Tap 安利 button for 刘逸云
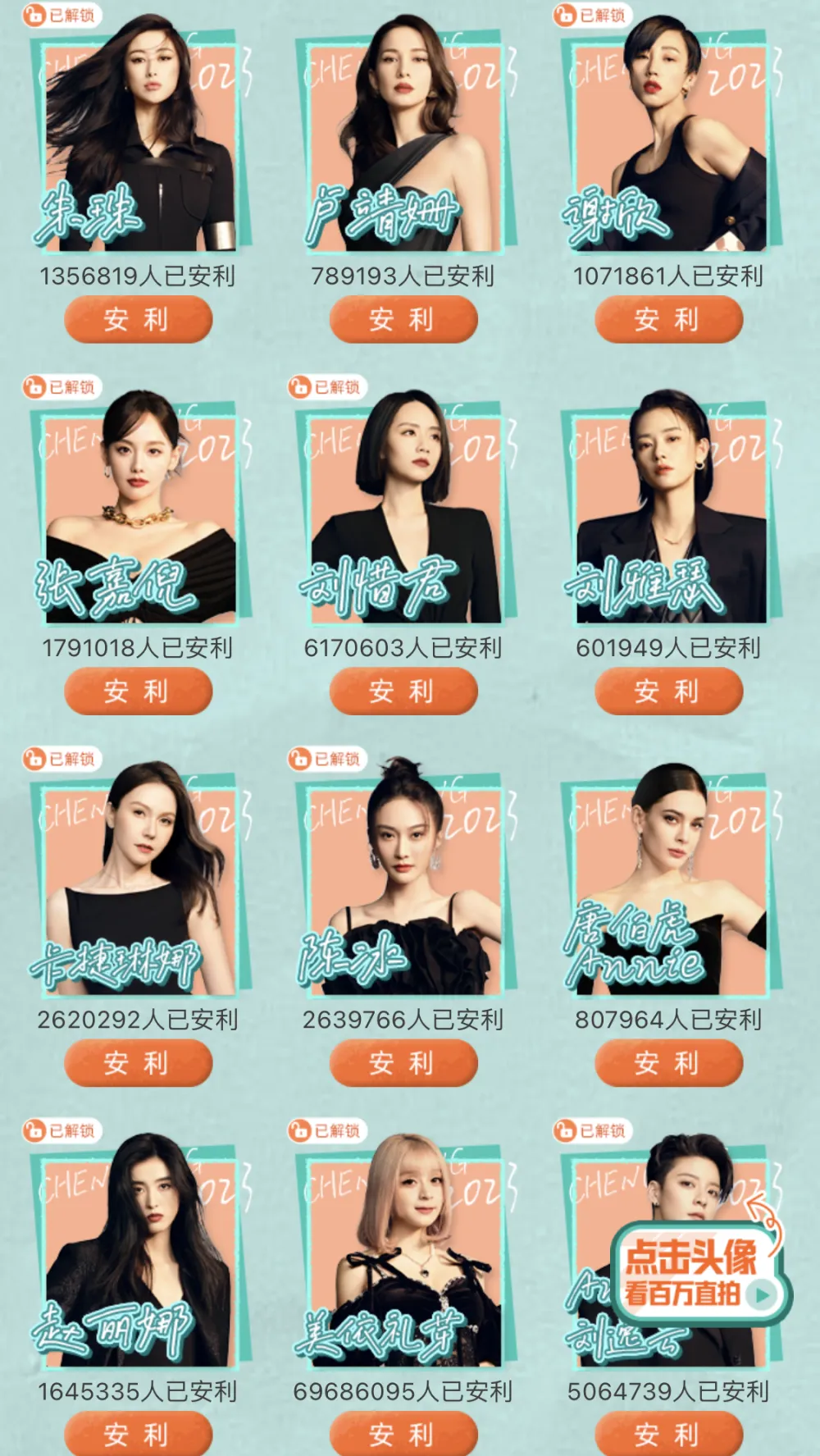This screenshot has height=1456, width=820. (668, 1434)
